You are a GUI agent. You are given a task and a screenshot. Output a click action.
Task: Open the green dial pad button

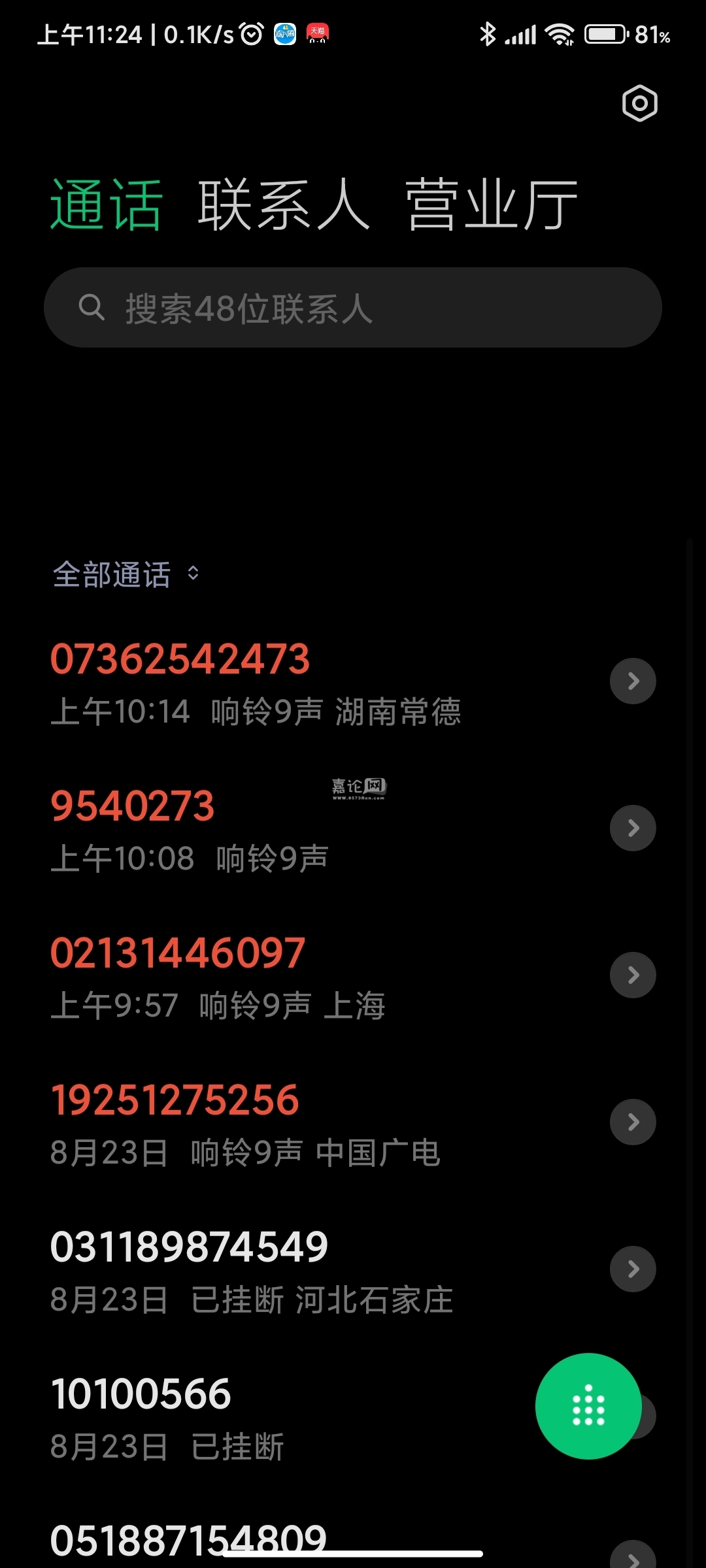point(588,1405)
